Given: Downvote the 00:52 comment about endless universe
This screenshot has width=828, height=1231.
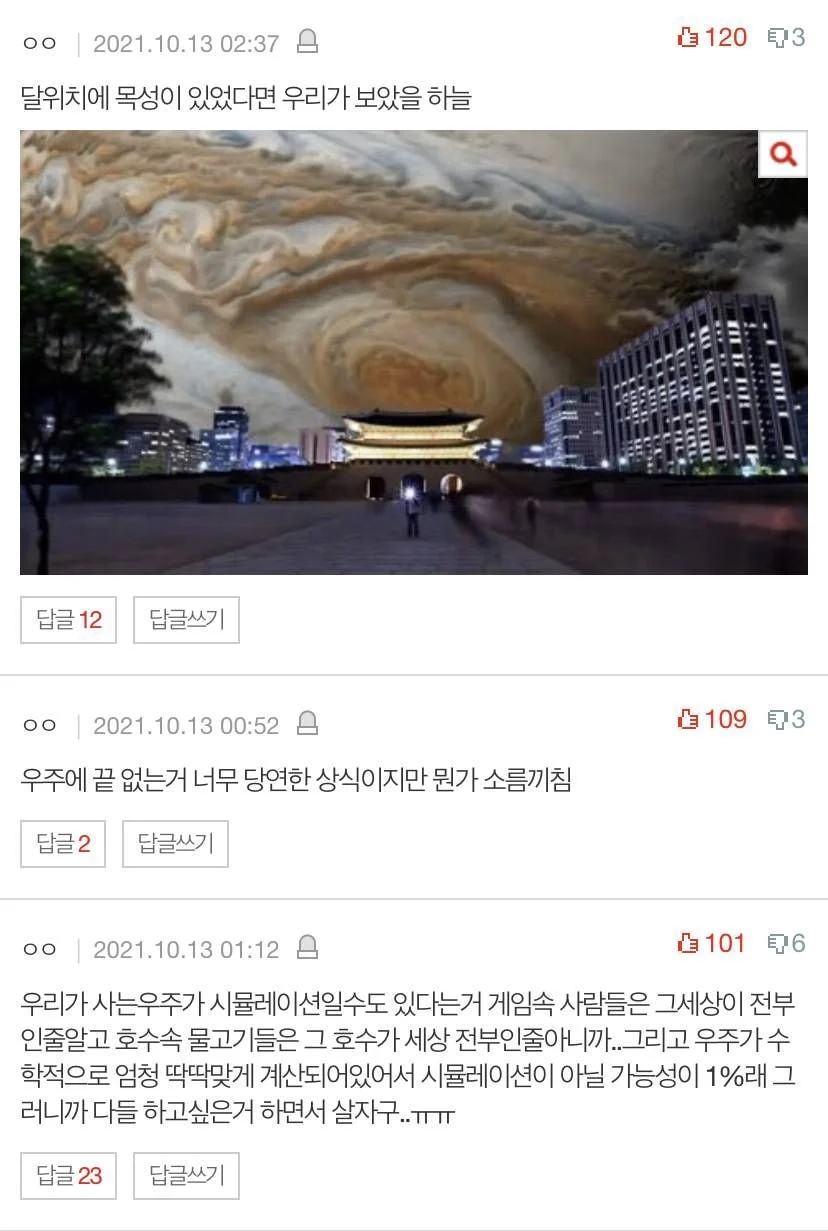Looking at the screenshot, I should pyautogui.click(x=786, y=719).
